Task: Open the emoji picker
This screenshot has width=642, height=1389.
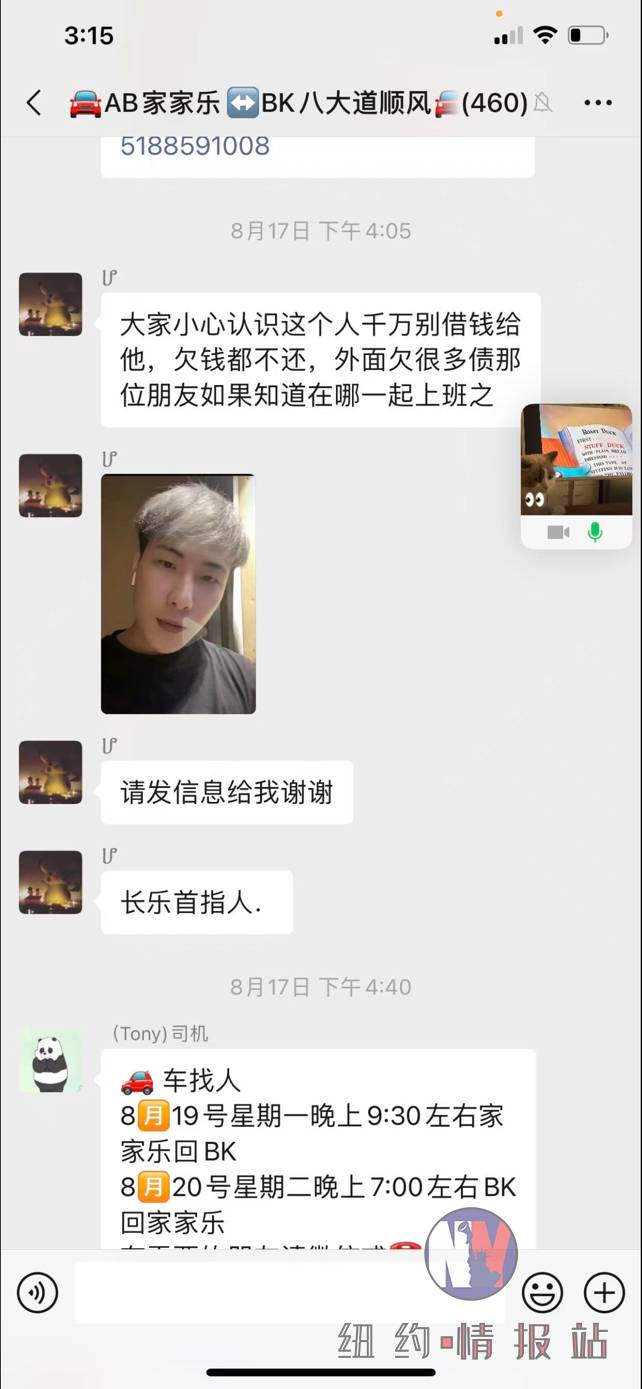Action: [542, 1293]
